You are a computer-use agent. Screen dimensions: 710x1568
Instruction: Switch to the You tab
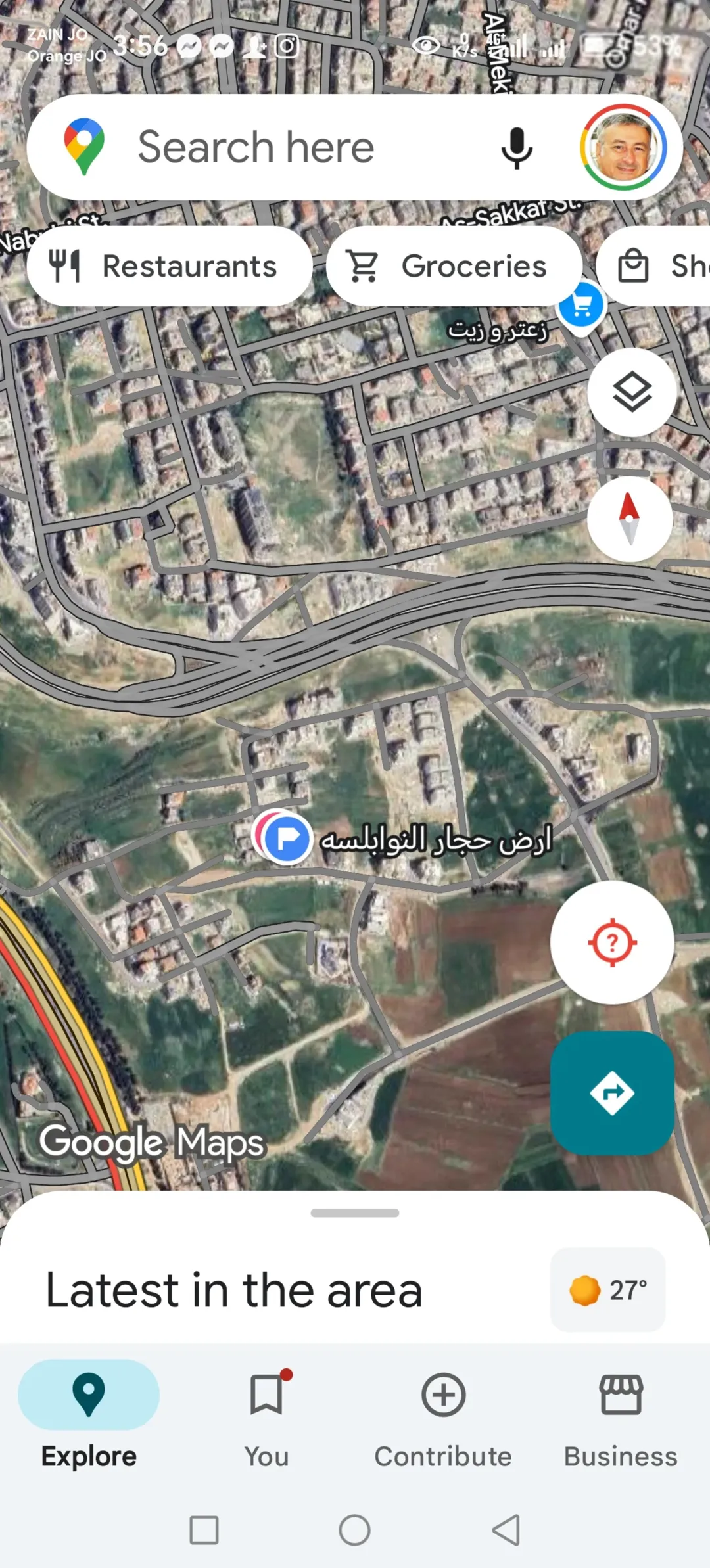click(266, 1418)
